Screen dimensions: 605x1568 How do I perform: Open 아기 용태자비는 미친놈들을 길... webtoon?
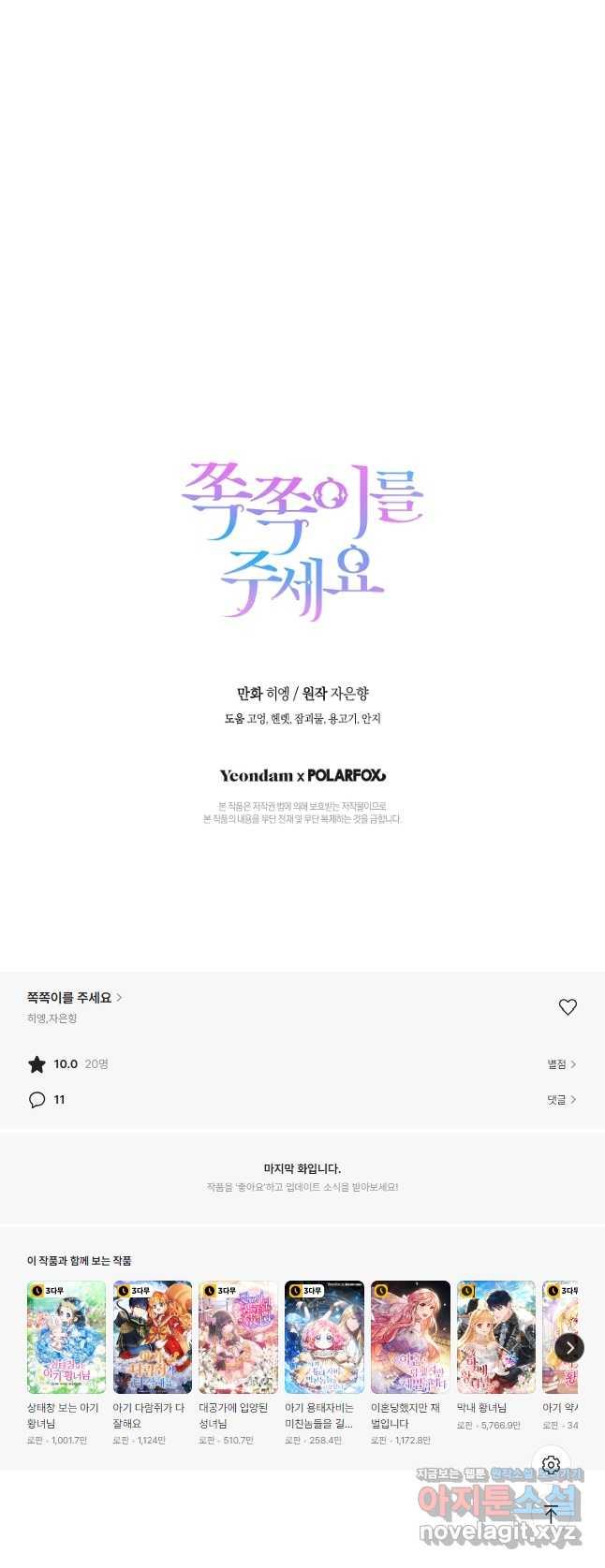tap(324, 1338)
